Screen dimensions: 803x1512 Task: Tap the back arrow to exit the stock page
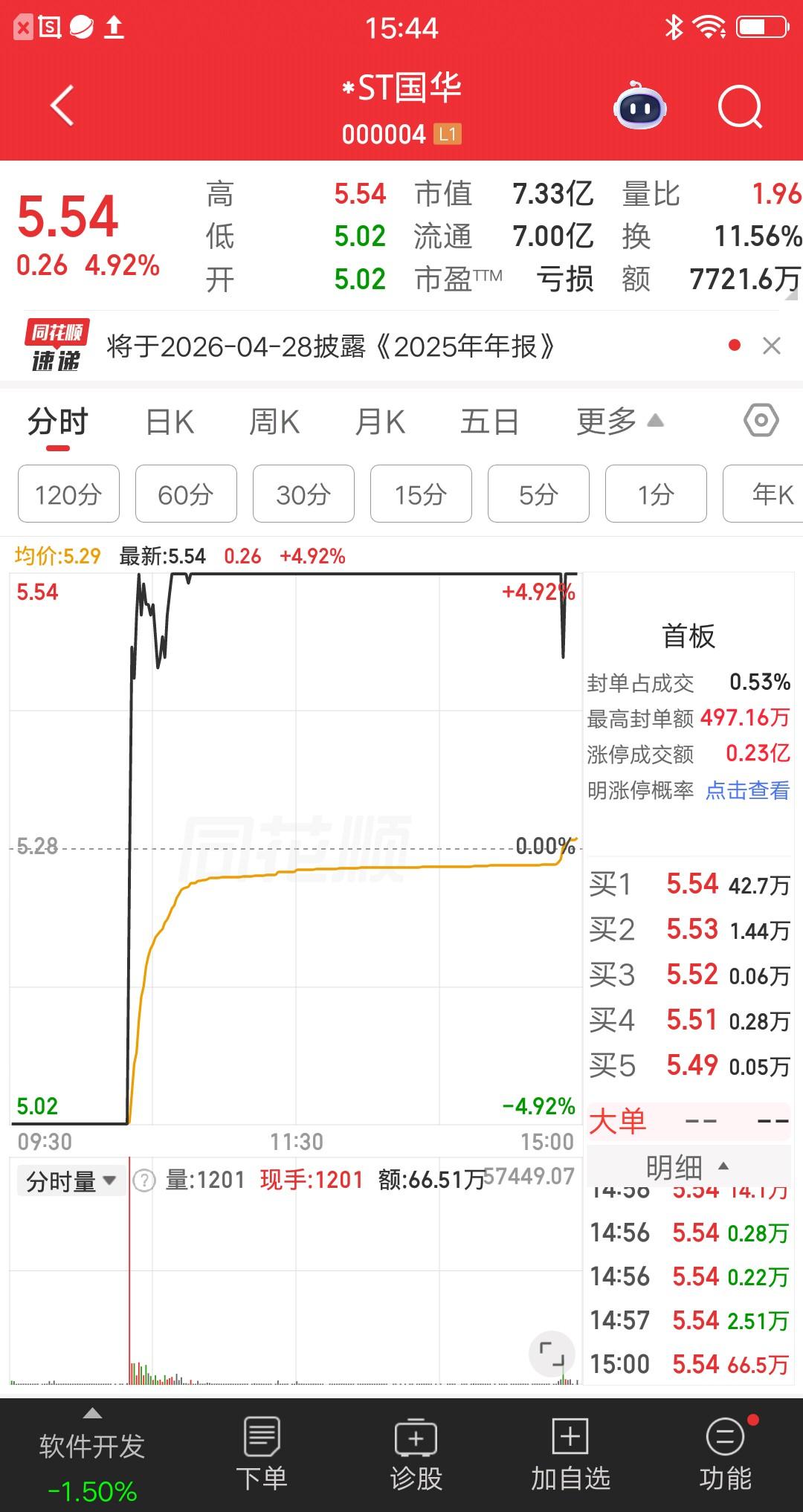(62, 104)
